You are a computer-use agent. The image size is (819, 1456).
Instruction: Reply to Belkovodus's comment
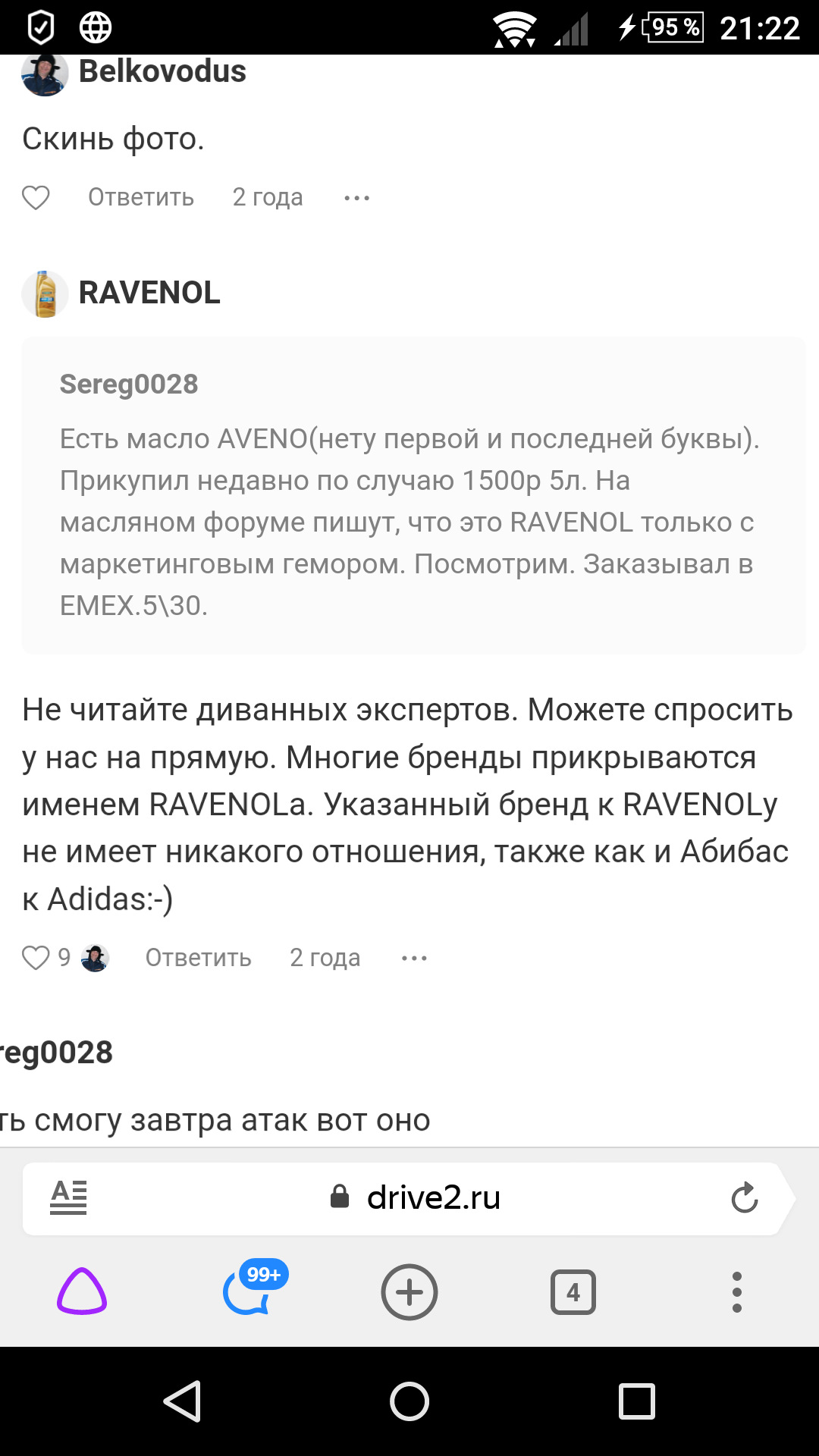click(141, 197)
